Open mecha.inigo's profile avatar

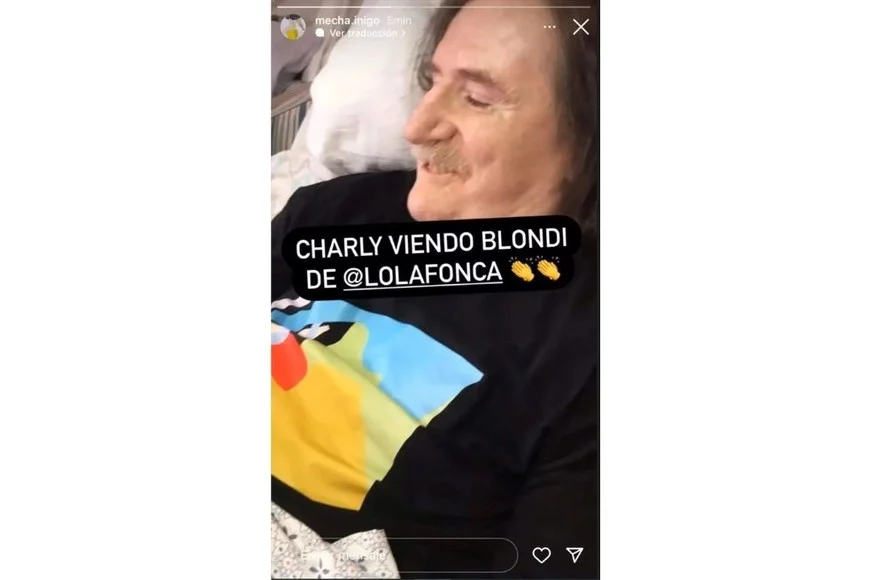pyautogui.click(x=293, y=26)
